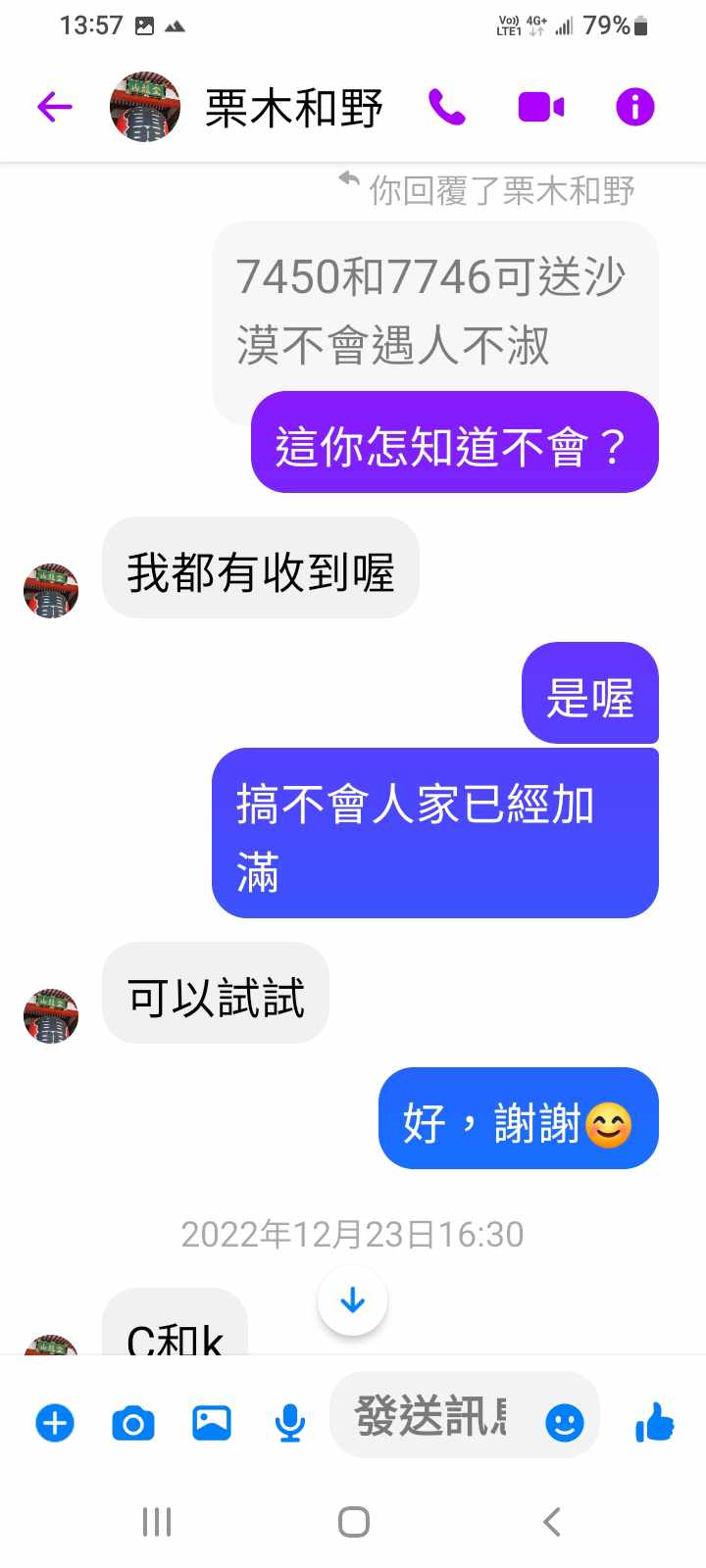This screenshot has height=1568, width=706.
Task: Jump to latest messages with down arrow
Action: pos(353,1300)
